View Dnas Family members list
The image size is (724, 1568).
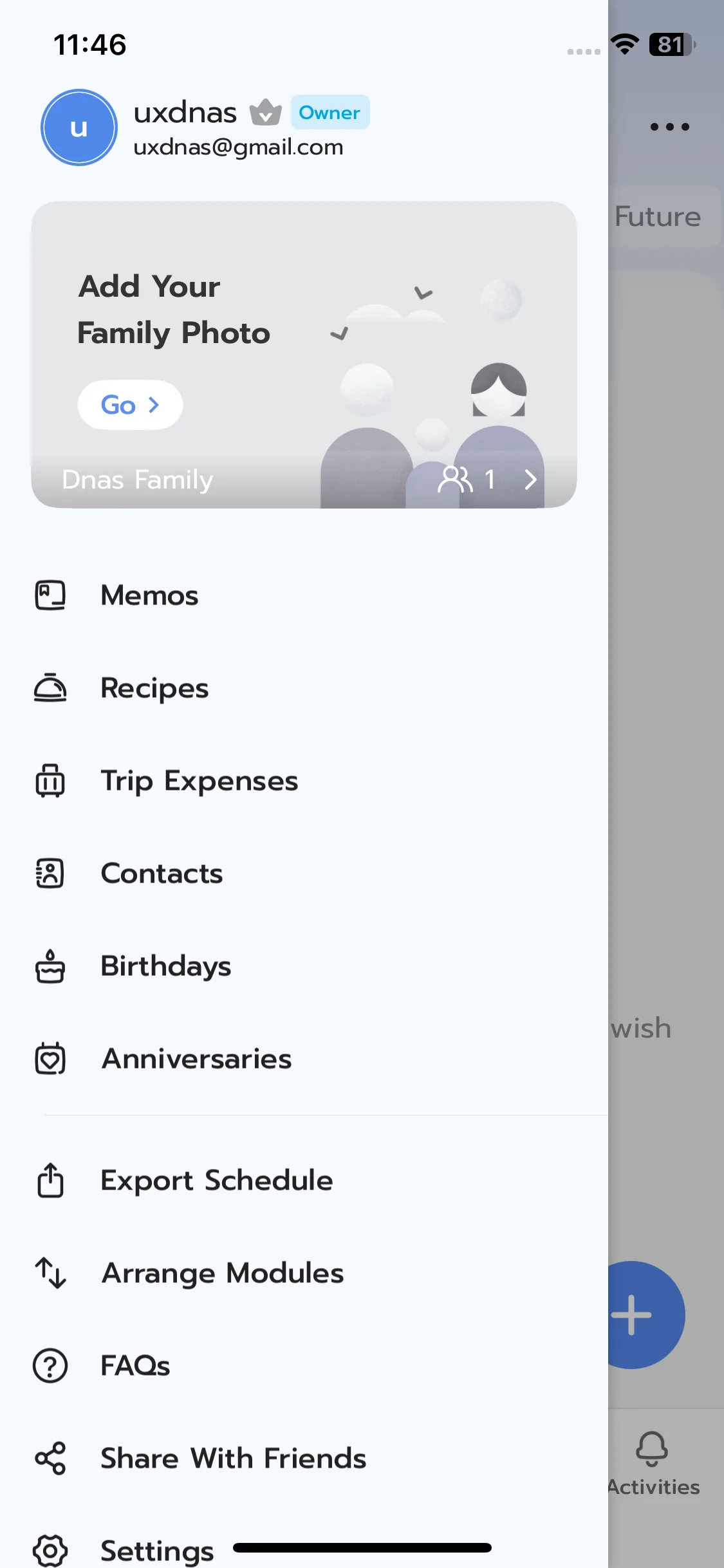coord(487,480)
